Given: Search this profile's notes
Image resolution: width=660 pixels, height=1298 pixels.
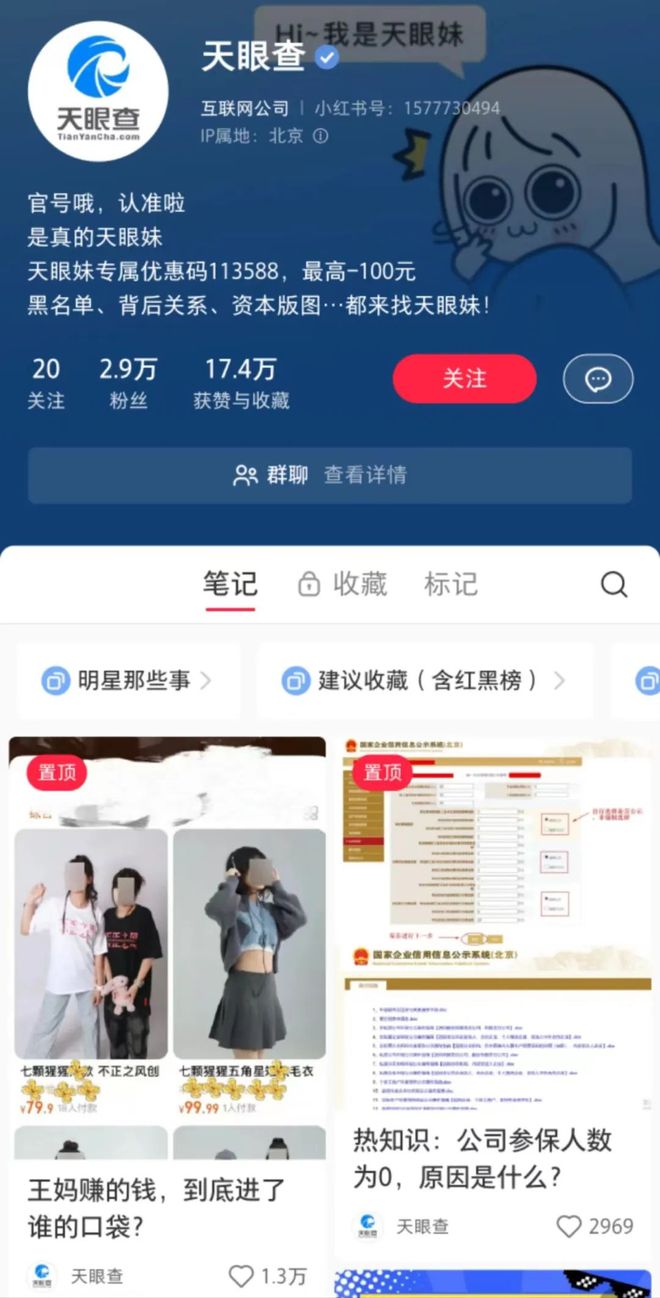Looking at the screenshot, I should coord(614,584).
